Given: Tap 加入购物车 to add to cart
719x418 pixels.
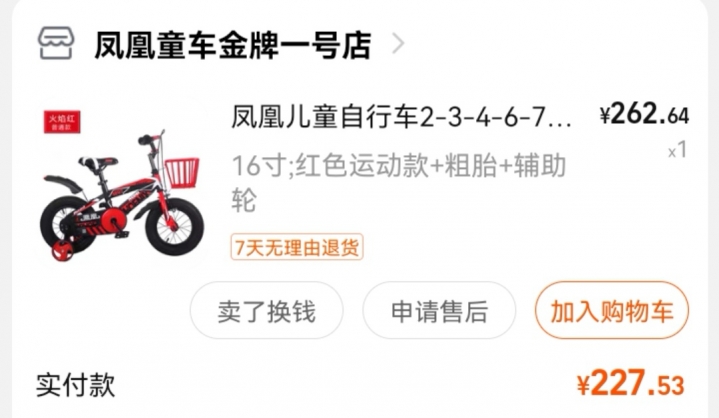Looking at the screenshot, I should (612, 311).
